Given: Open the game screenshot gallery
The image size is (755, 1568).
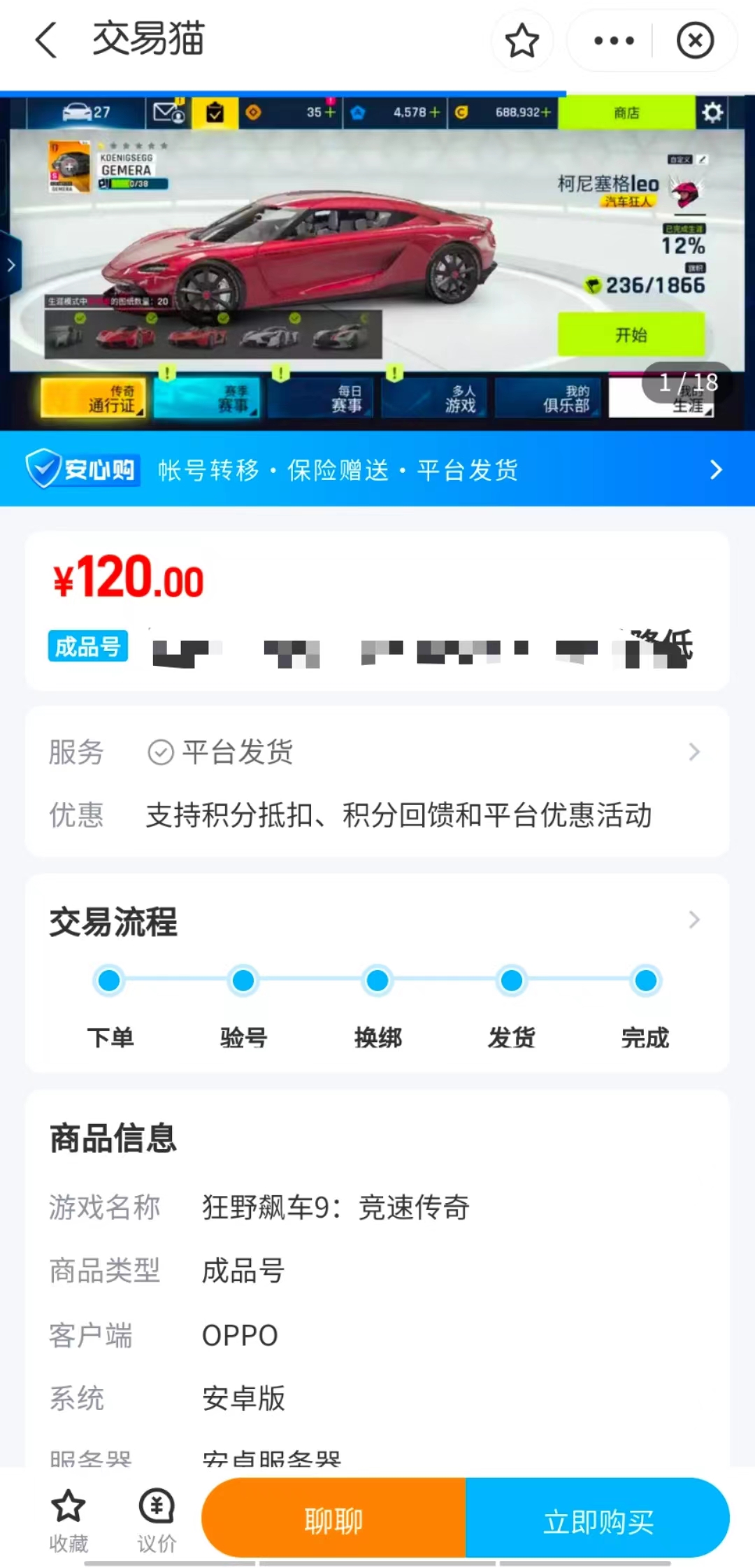Looking at the screenshot, I should point(377,262).
